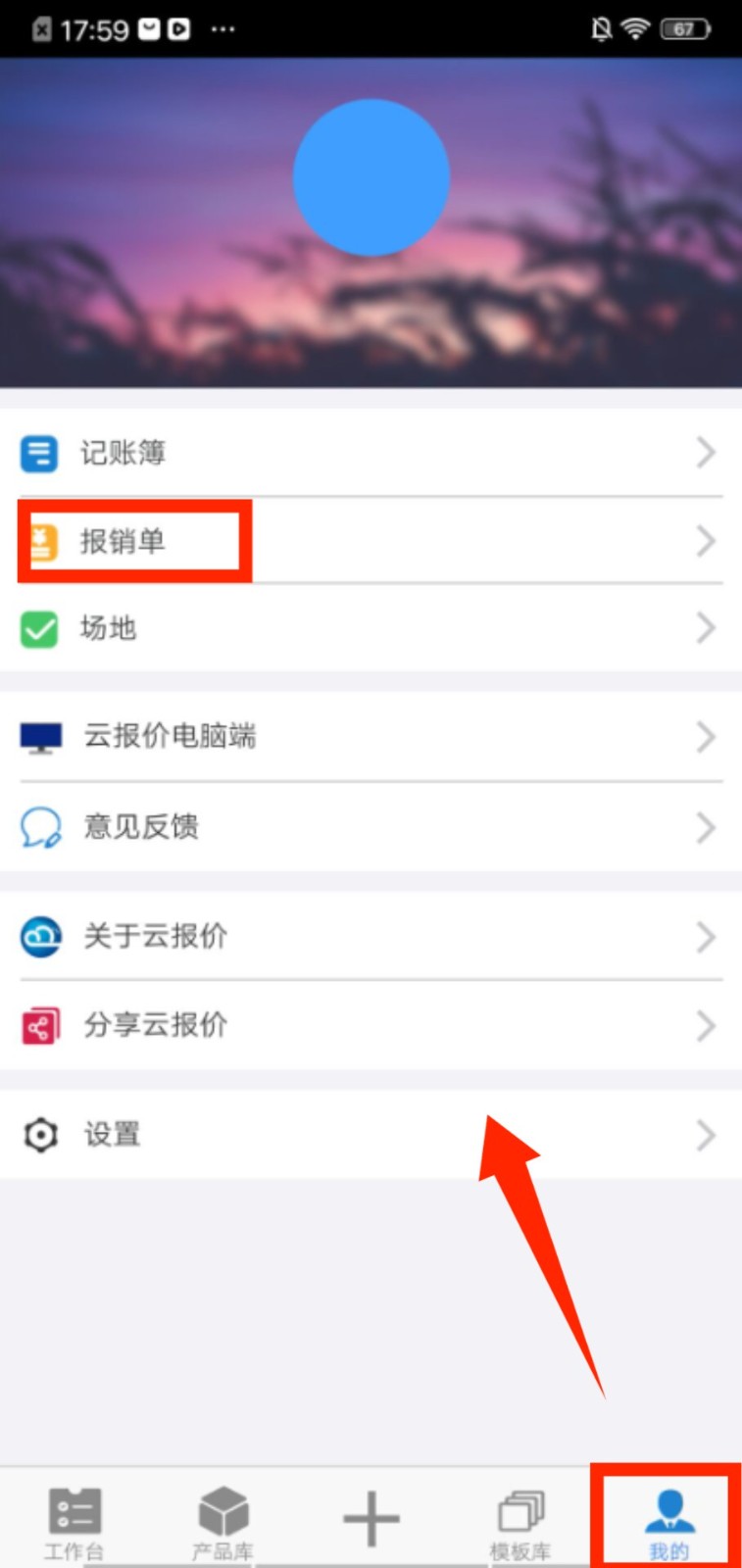Open 意见反馈 feedback
742x1568 pixels.
371,827
